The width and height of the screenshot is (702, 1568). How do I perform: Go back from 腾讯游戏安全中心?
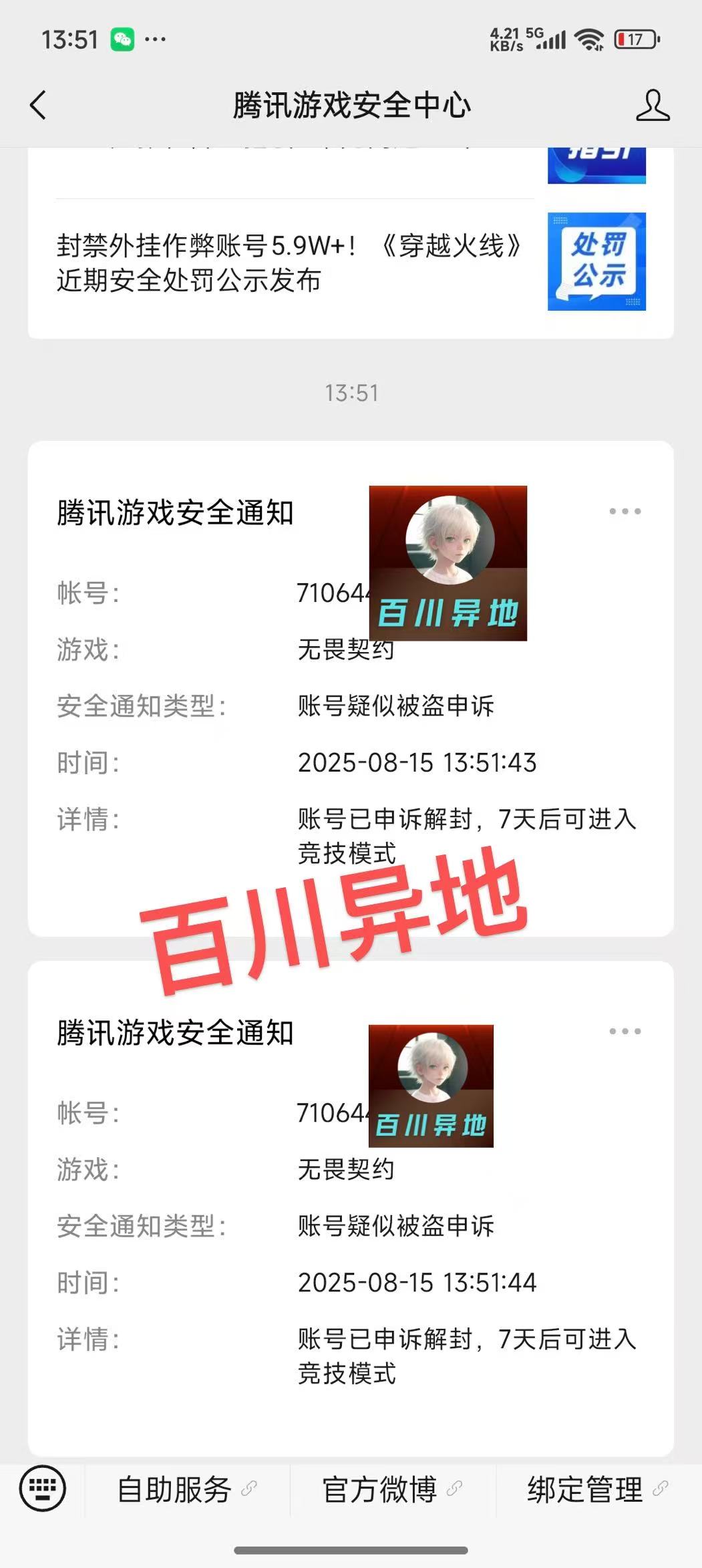[39, 106]
